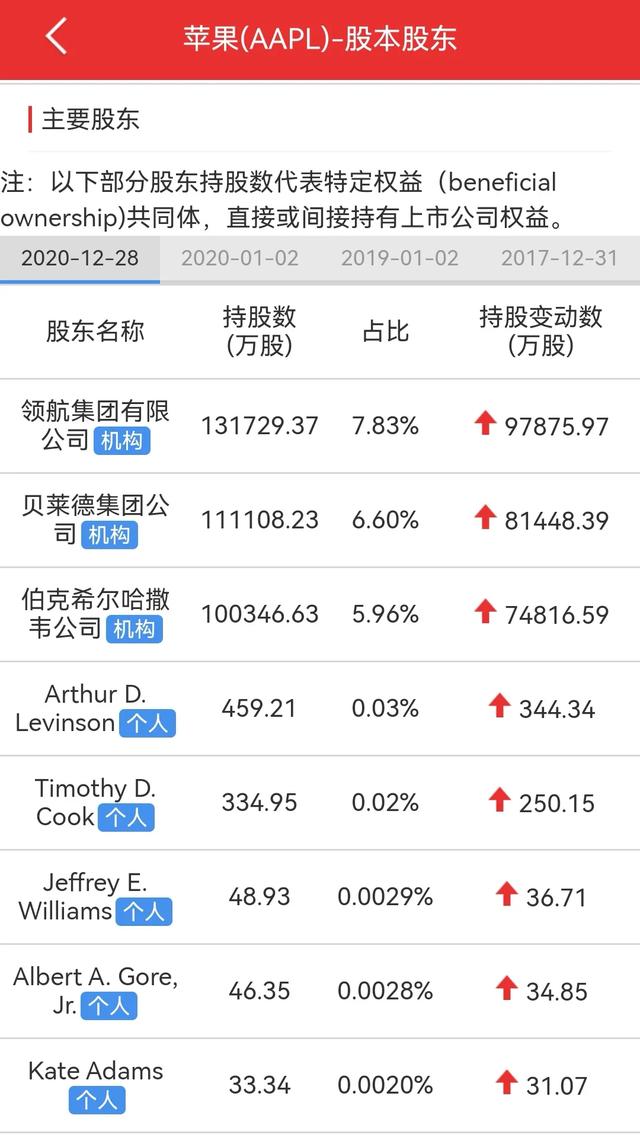Switch to the 2020-01-02 date tab
This screenshot has width=640, height=1141.
pos(240,258)
